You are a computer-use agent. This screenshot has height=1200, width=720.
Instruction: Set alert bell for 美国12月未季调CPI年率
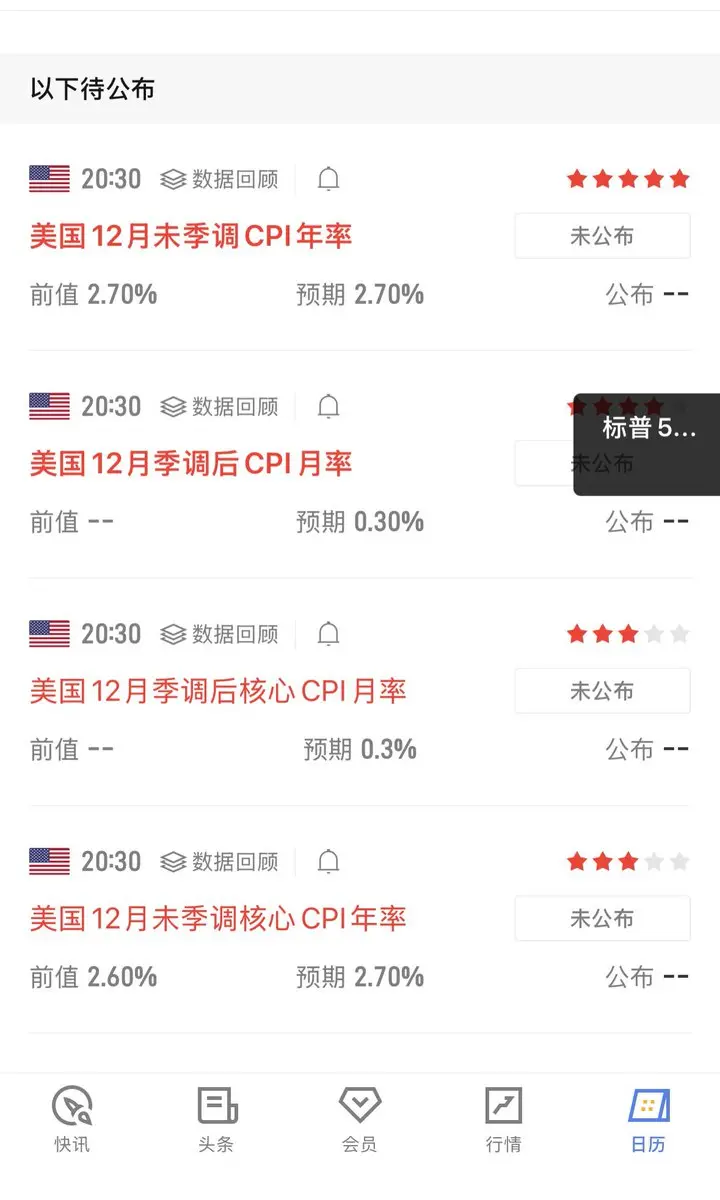pyautogui.click(x=328, y=180)
